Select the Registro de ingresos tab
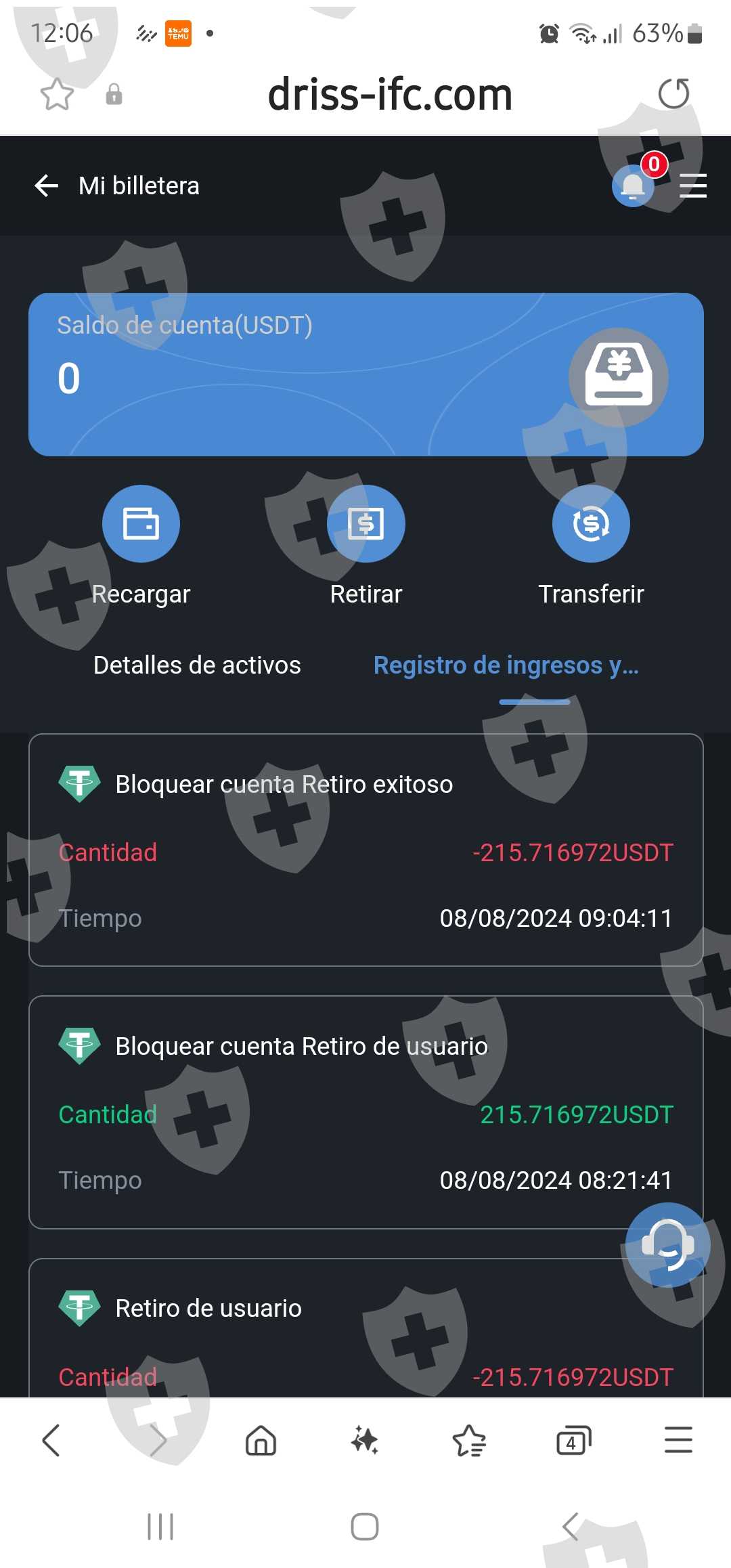Image resolution: width=731 pixels, height=1568 pixels. click(x=506, y=665)
